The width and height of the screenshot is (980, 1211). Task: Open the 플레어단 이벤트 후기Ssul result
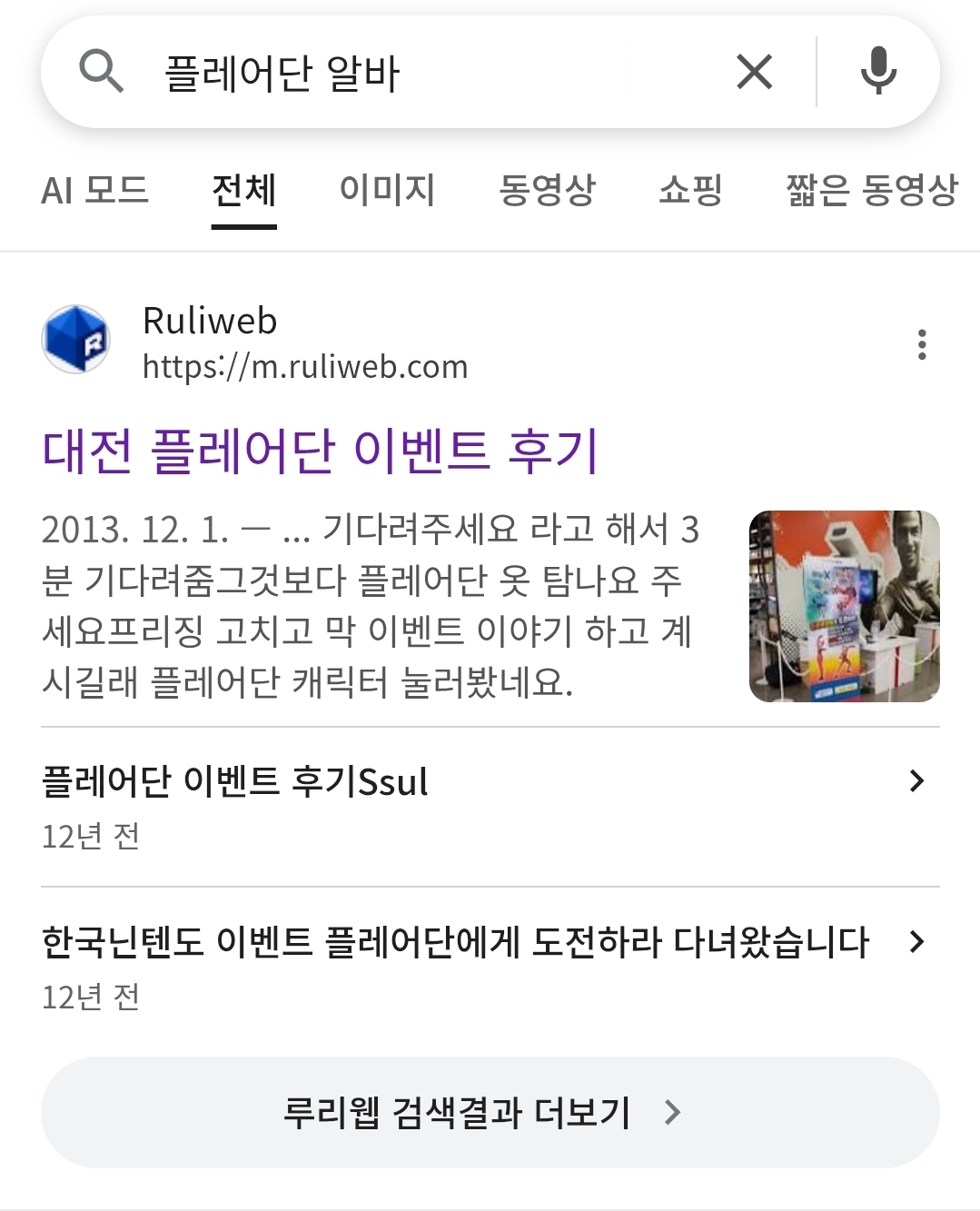(234, 781)
